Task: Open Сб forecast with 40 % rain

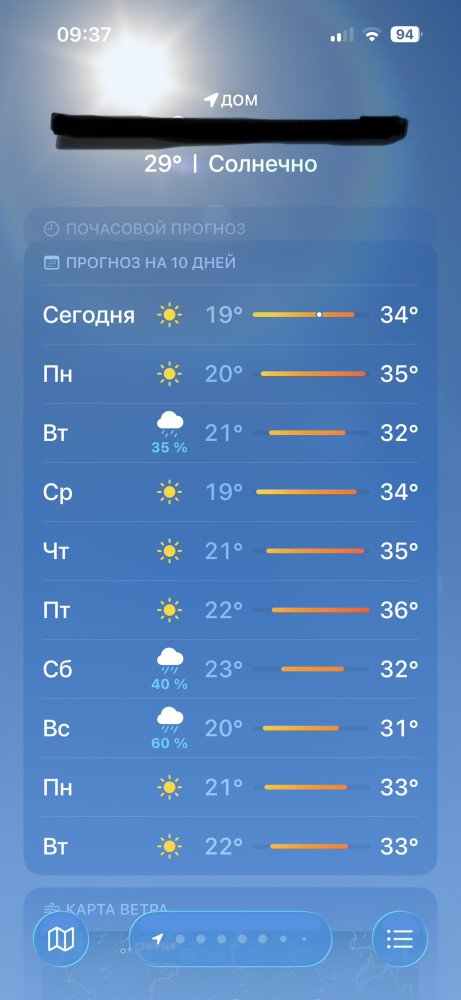Action: [230, 669]
